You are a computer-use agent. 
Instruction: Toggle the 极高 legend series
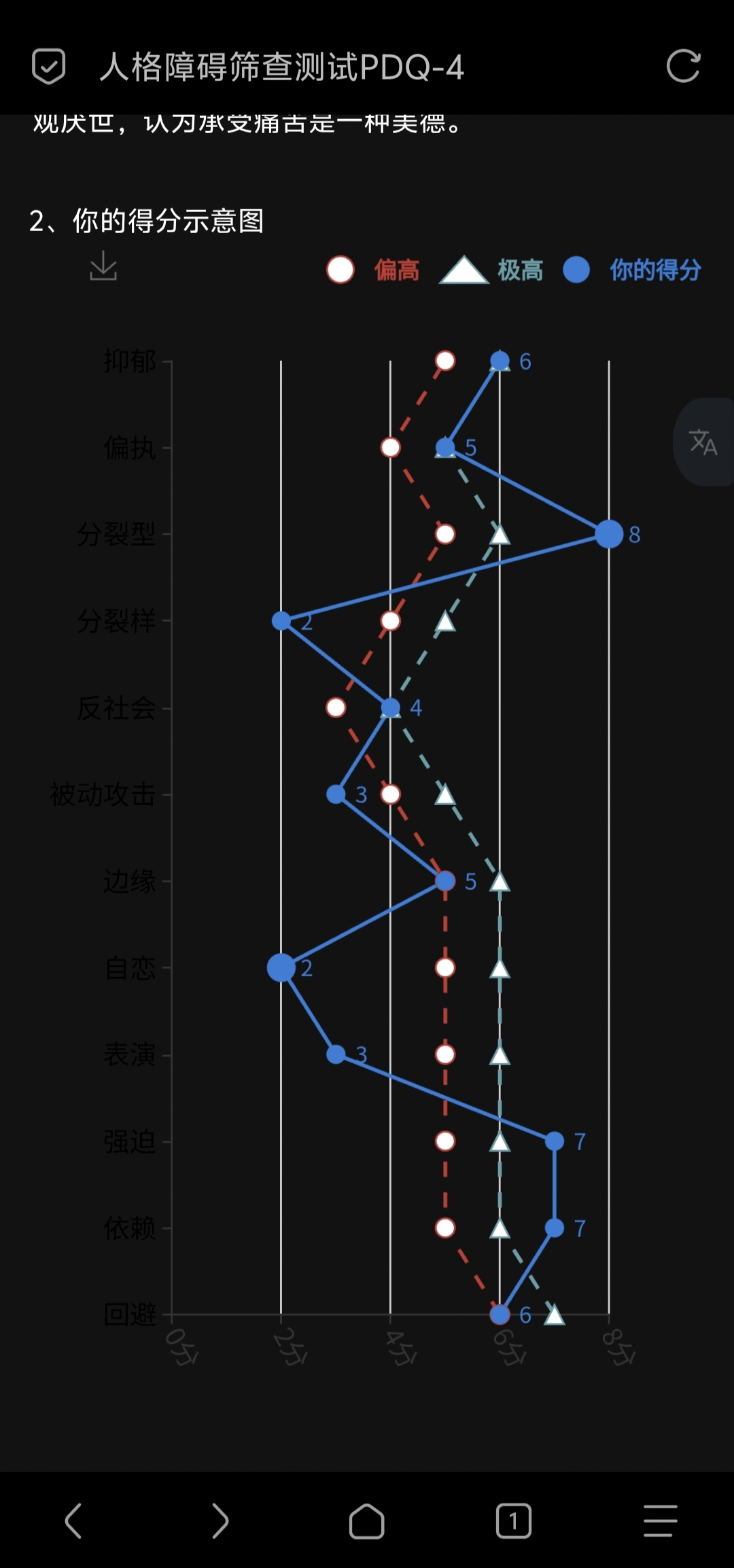[492, 270]
